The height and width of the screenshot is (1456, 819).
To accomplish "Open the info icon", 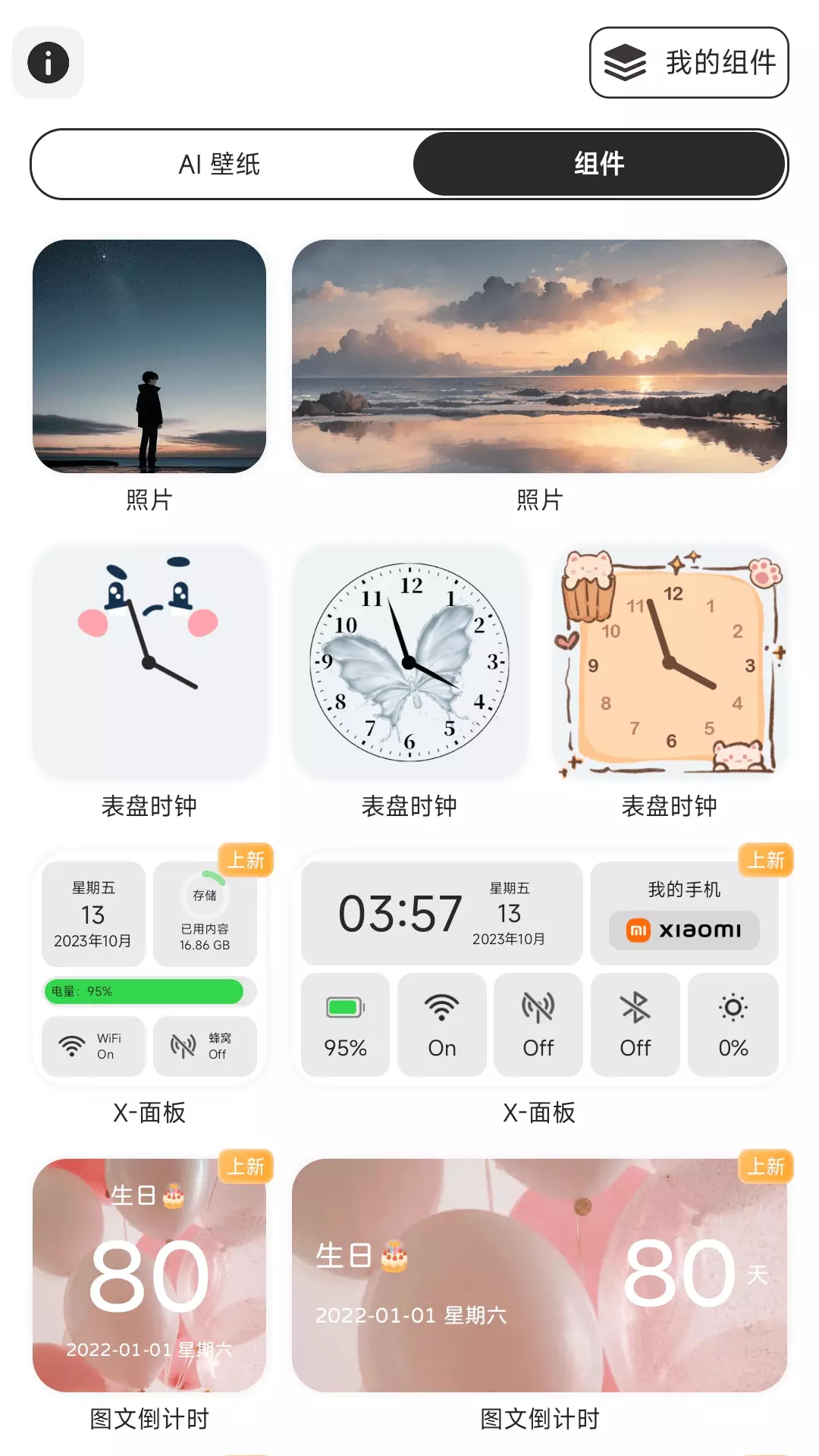I will click(x=48, y=62).
